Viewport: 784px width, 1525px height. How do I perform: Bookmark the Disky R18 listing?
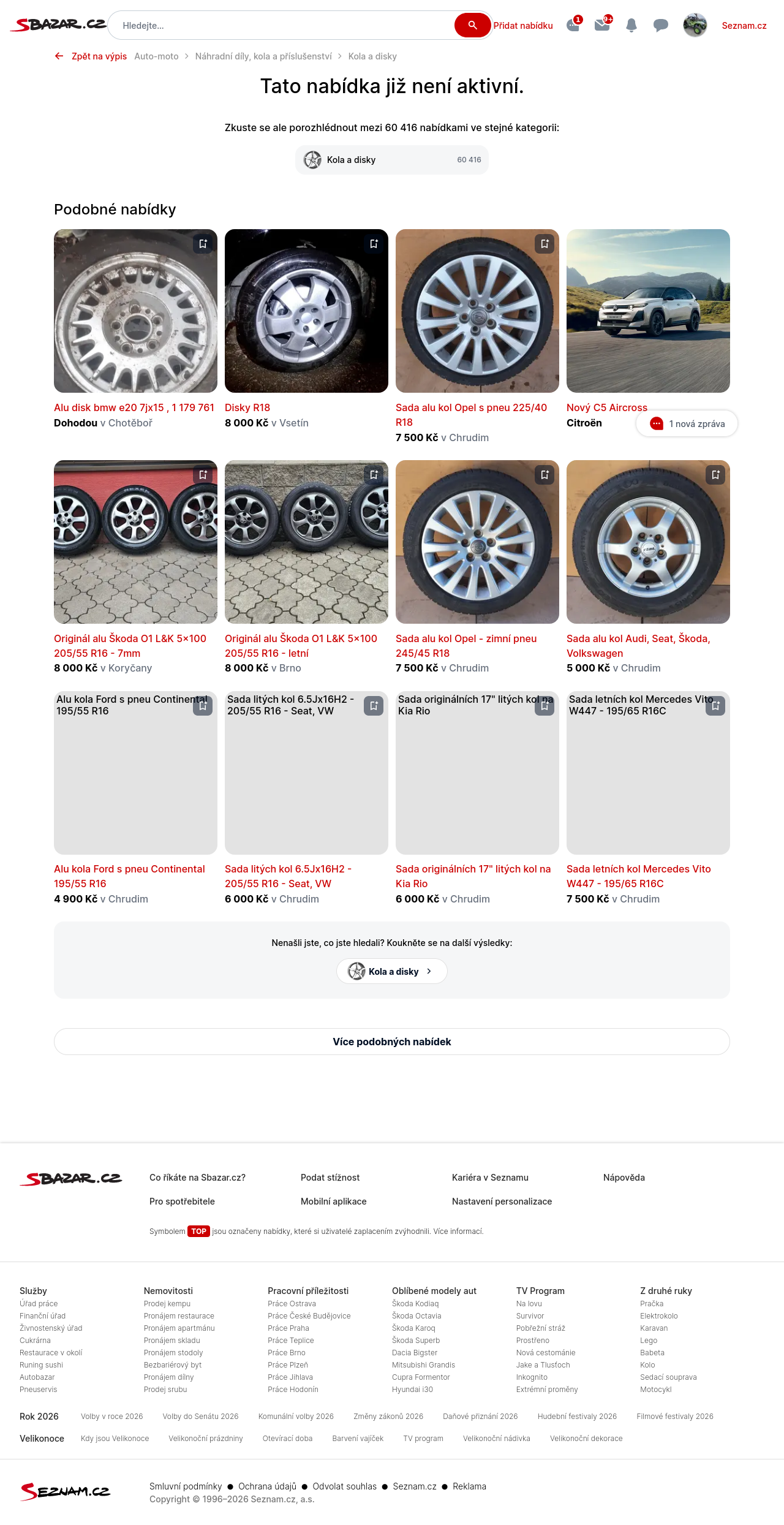coord(374,244)
